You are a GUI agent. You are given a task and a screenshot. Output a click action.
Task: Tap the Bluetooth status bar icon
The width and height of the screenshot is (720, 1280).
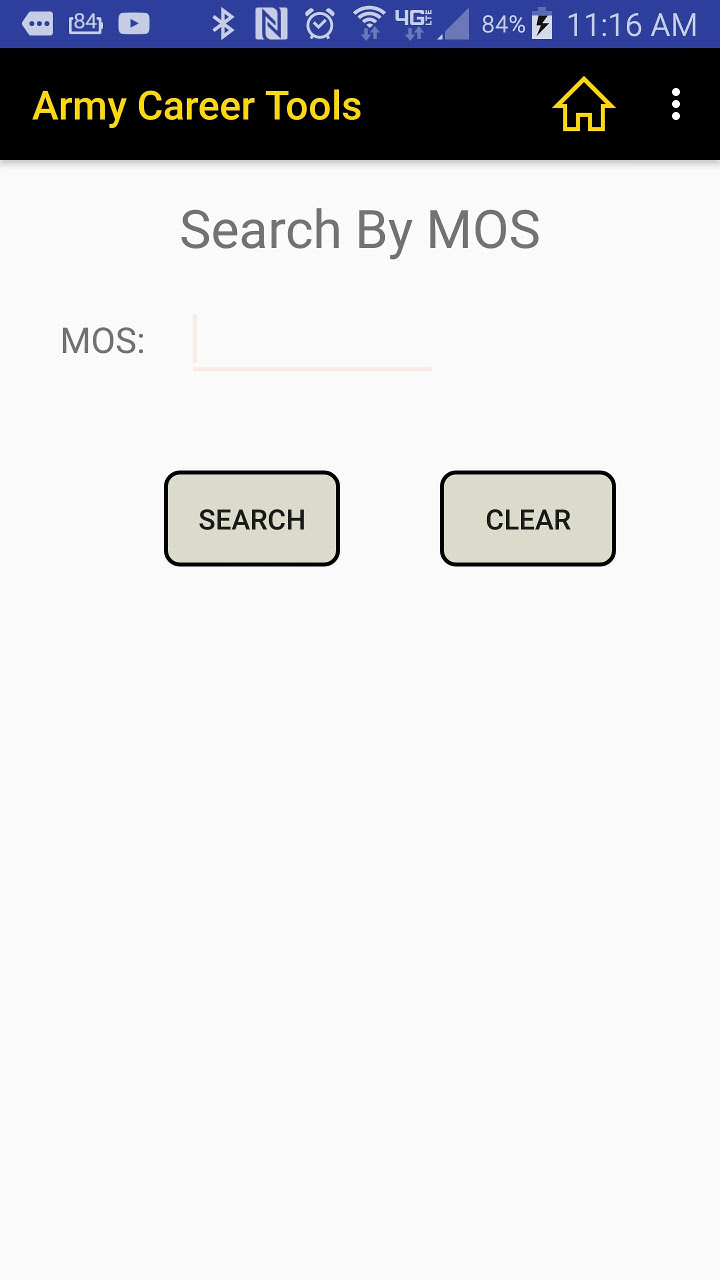tap(224, 22)
